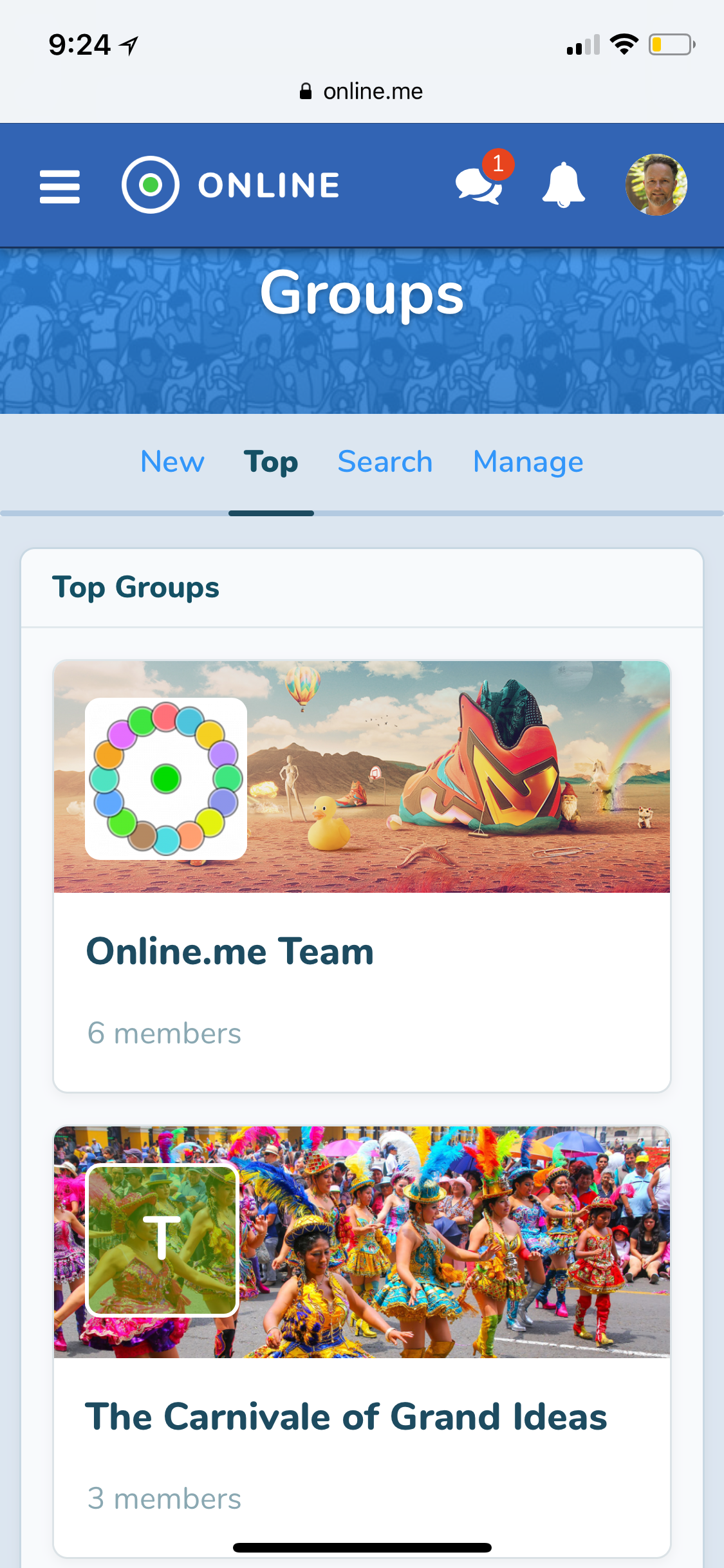Tap the online.me address bar
Viewport: 724px width, 1568px height.
[x=362, y=91]
